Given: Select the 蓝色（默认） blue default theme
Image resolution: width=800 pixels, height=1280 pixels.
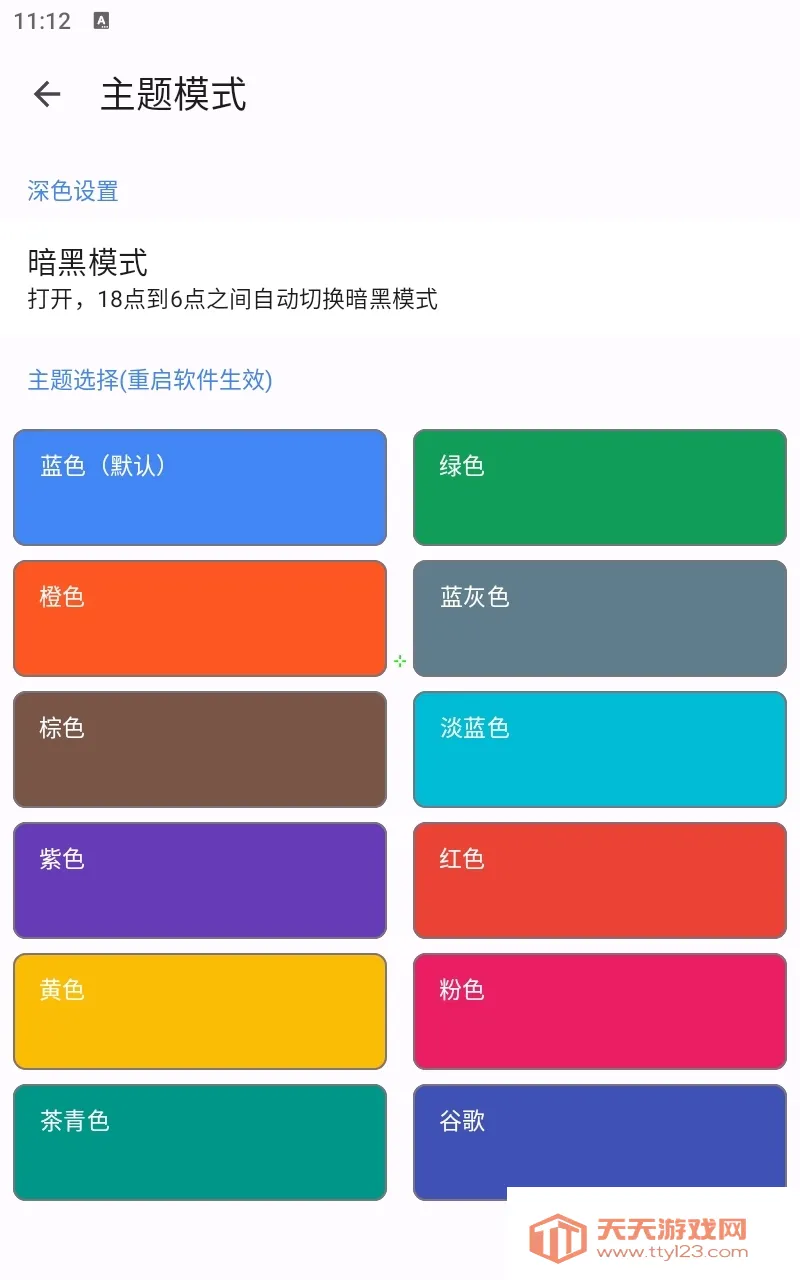Looking at the screenshot, I should [200, 487].
